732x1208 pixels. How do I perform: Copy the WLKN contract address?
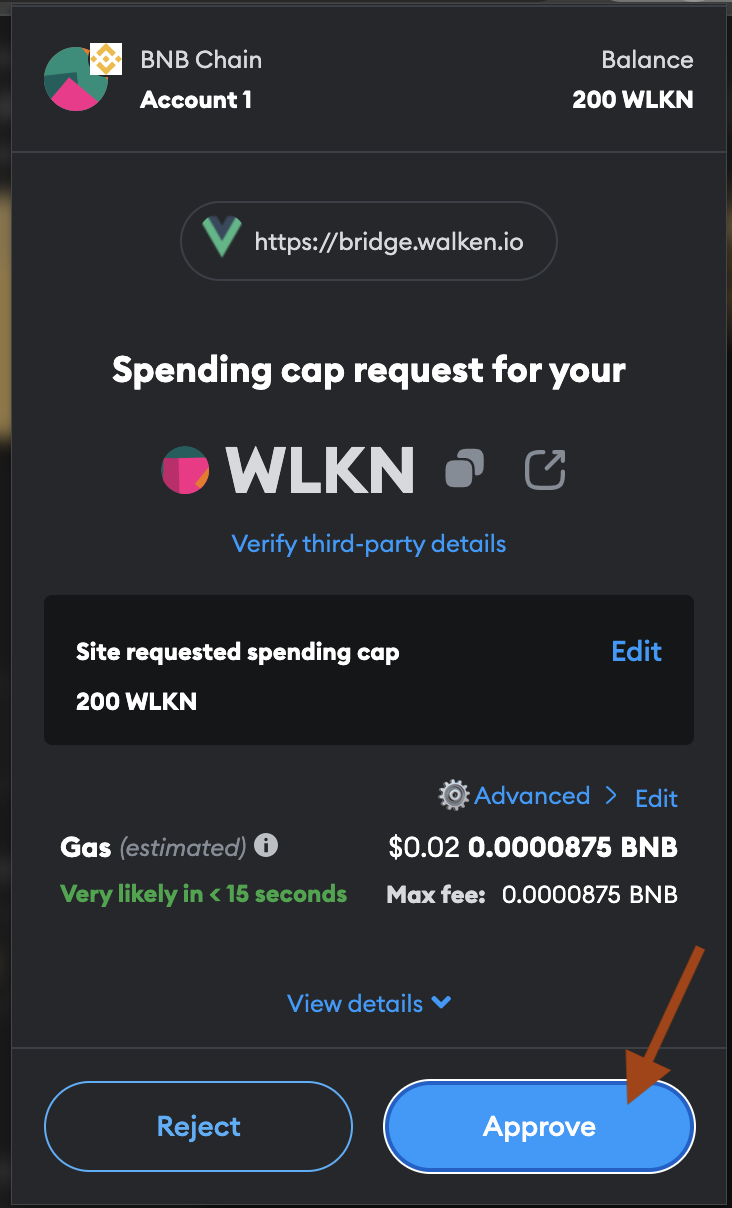click(464, 469)
